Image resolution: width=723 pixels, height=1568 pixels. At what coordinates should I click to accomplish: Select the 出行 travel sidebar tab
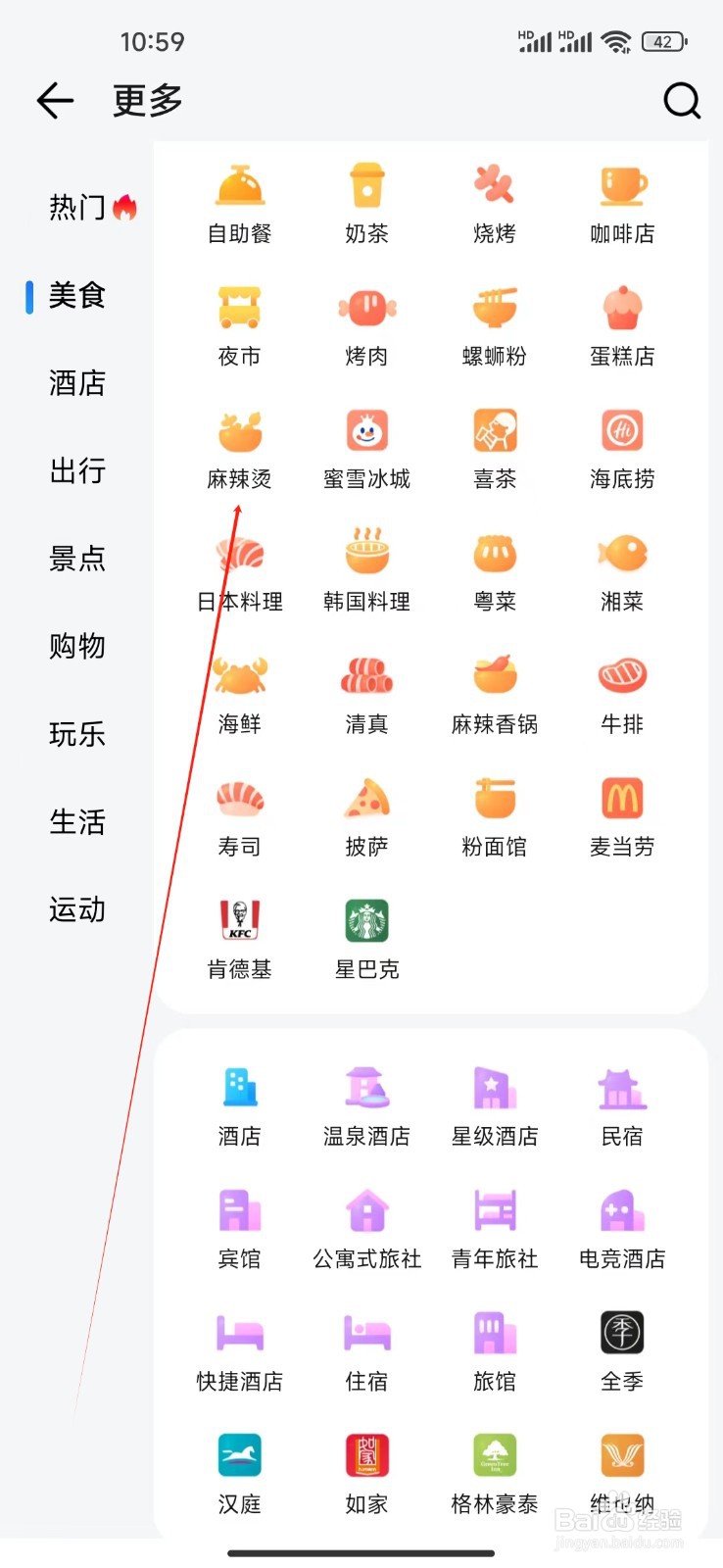pos(77,471)
